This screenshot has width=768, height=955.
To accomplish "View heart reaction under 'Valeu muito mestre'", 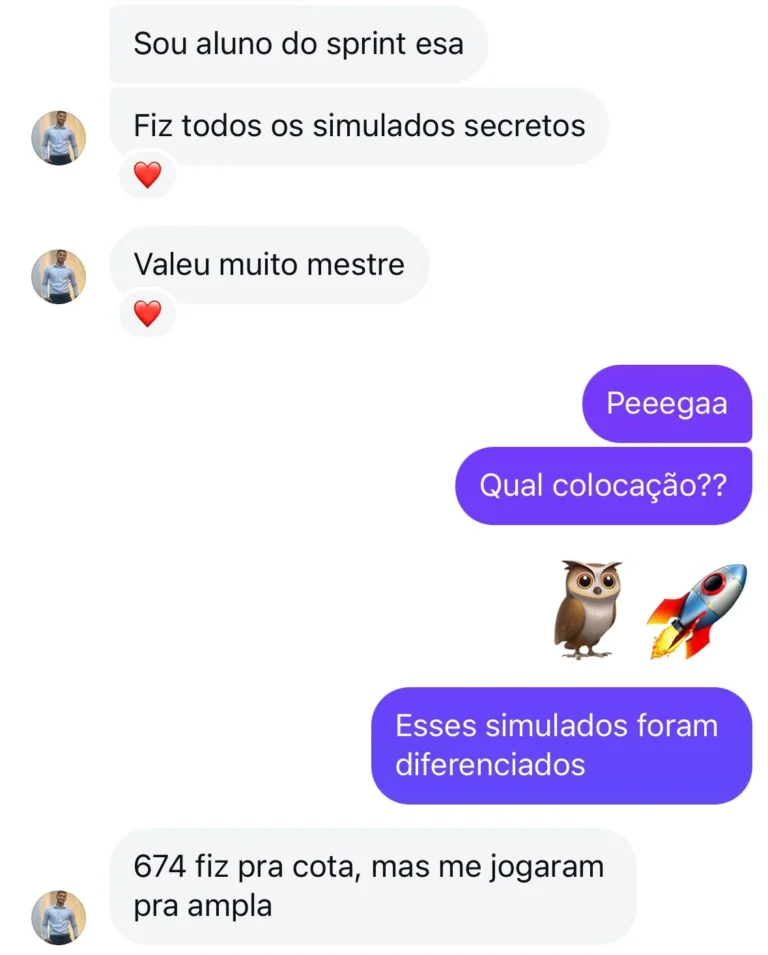I will tap(147, 314).
